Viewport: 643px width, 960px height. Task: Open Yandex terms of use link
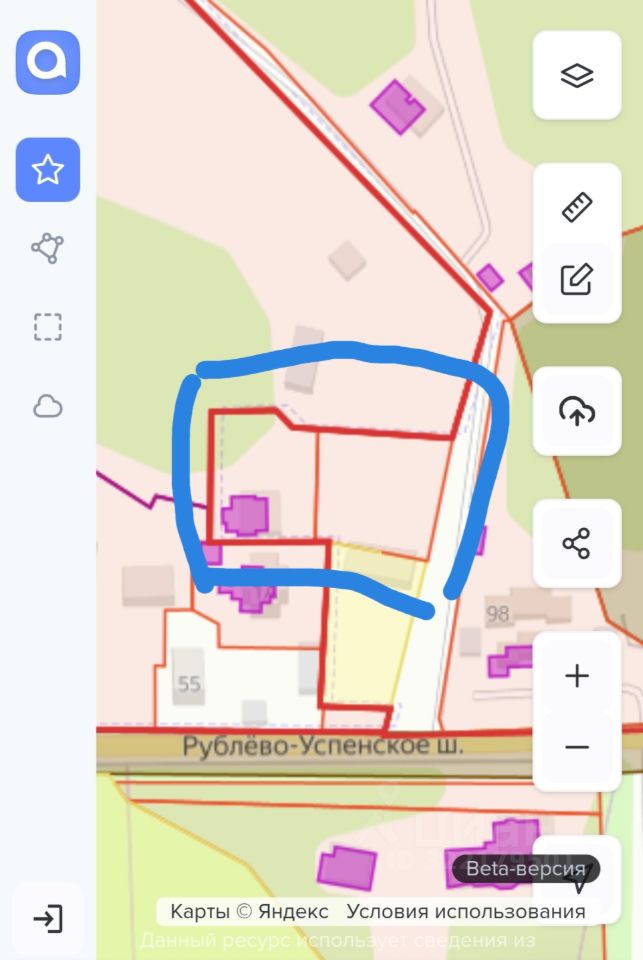[x=465, y=911]
